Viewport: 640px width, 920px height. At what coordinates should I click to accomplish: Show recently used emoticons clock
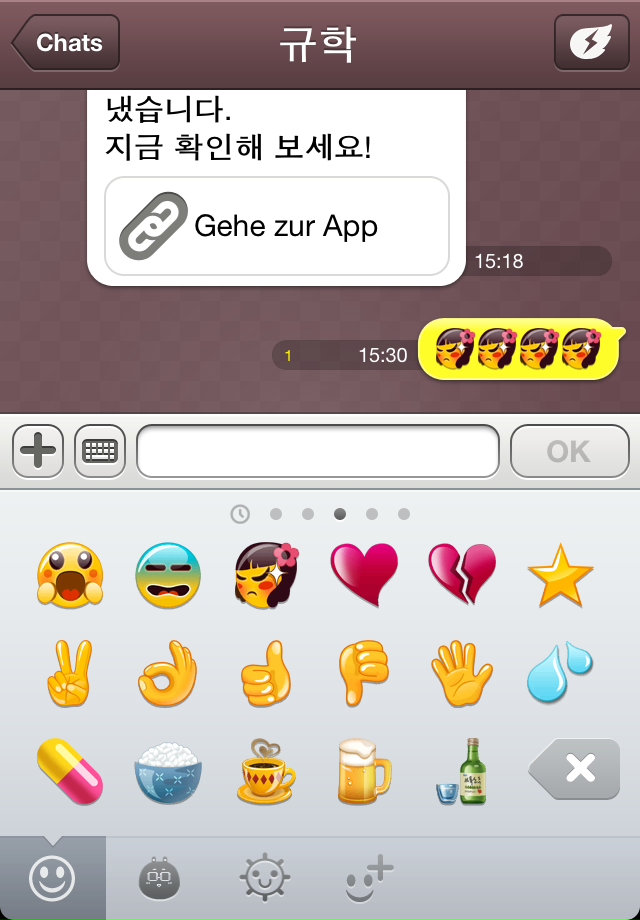coord(240,514)
